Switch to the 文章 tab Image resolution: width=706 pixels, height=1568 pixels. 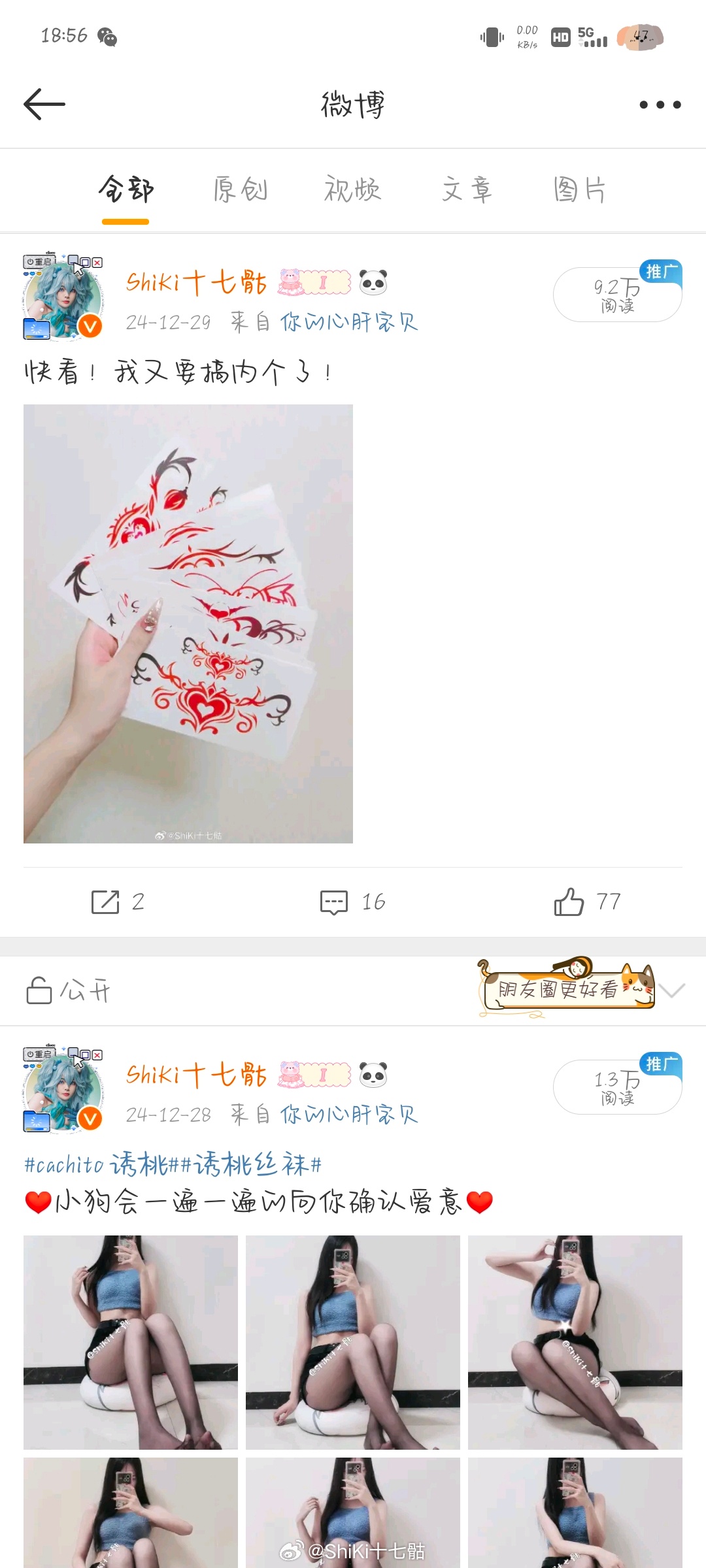tap(467, 190)
